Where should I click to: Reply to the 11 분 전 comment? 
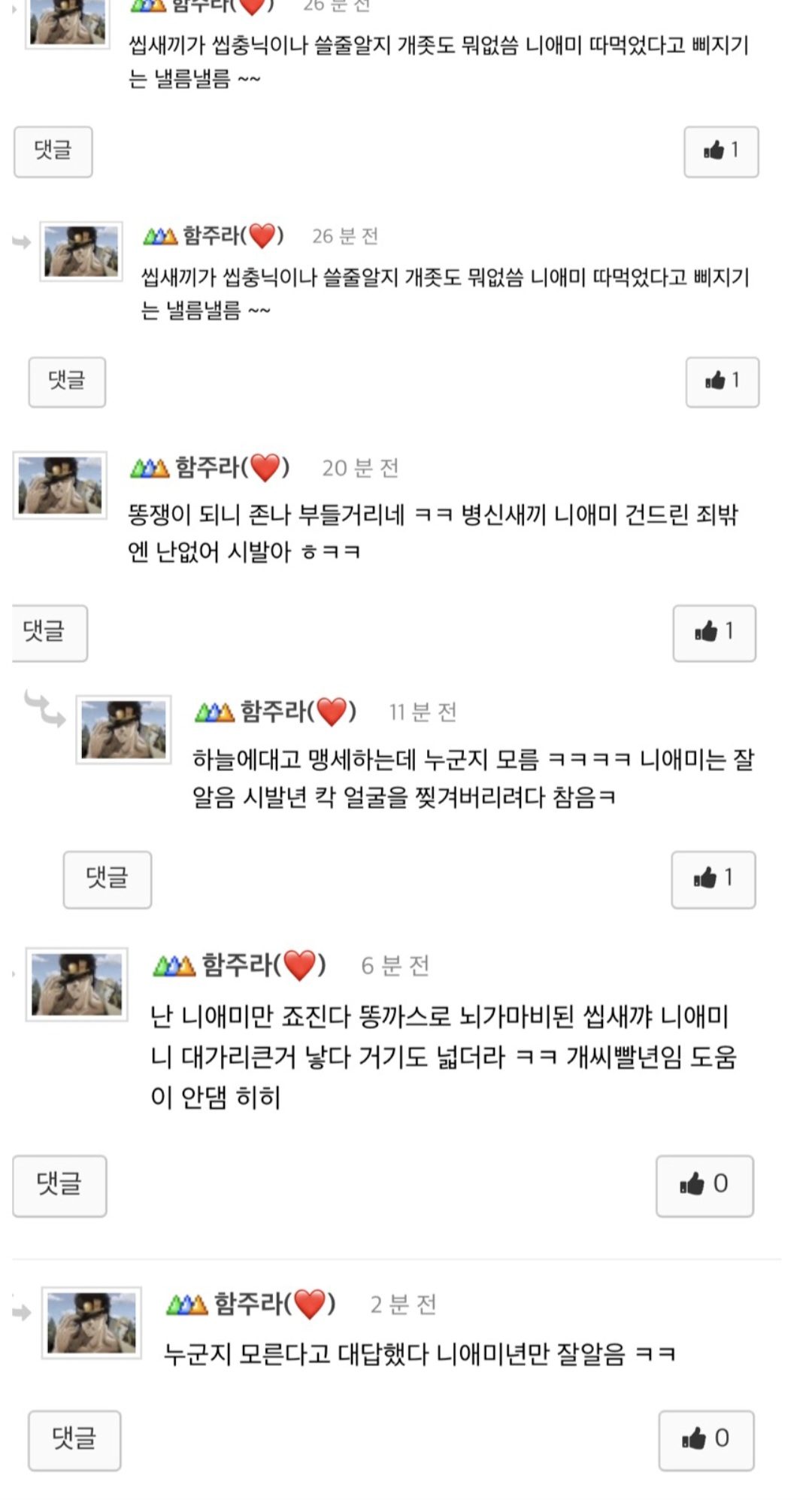(107, 879)
